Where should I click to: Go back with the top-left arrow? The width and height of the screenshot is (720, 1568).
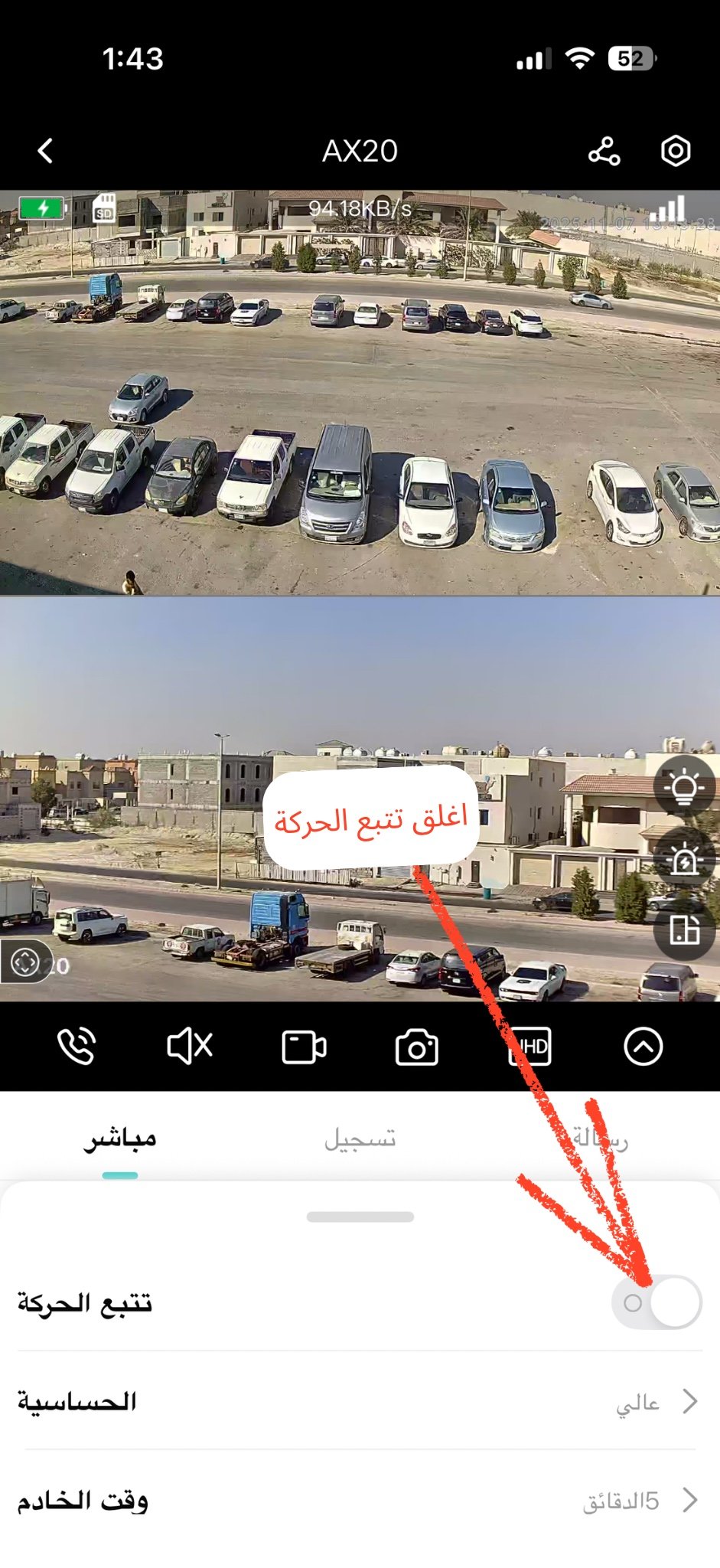[x=46, y=151]
